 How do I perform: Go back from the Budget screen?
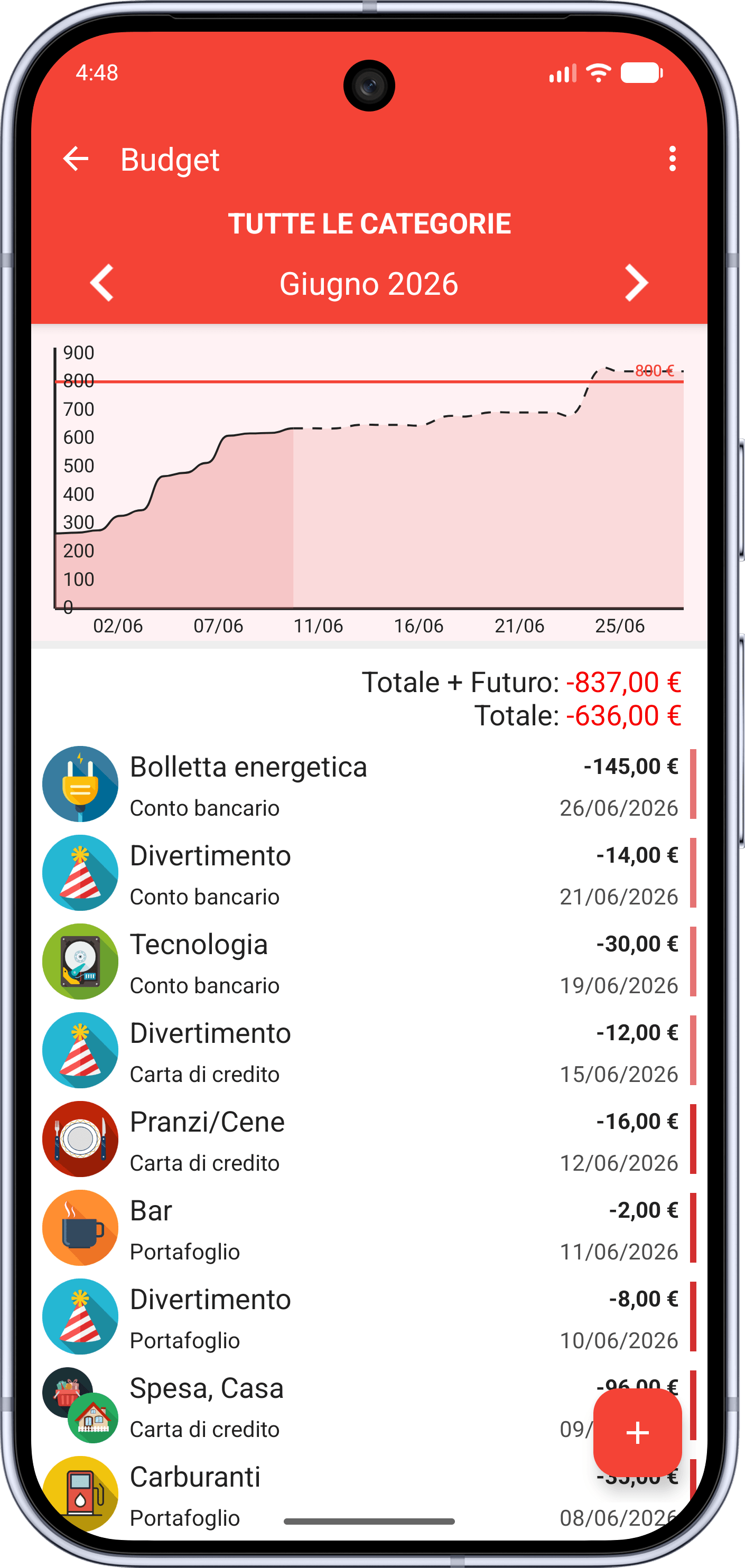76,160
